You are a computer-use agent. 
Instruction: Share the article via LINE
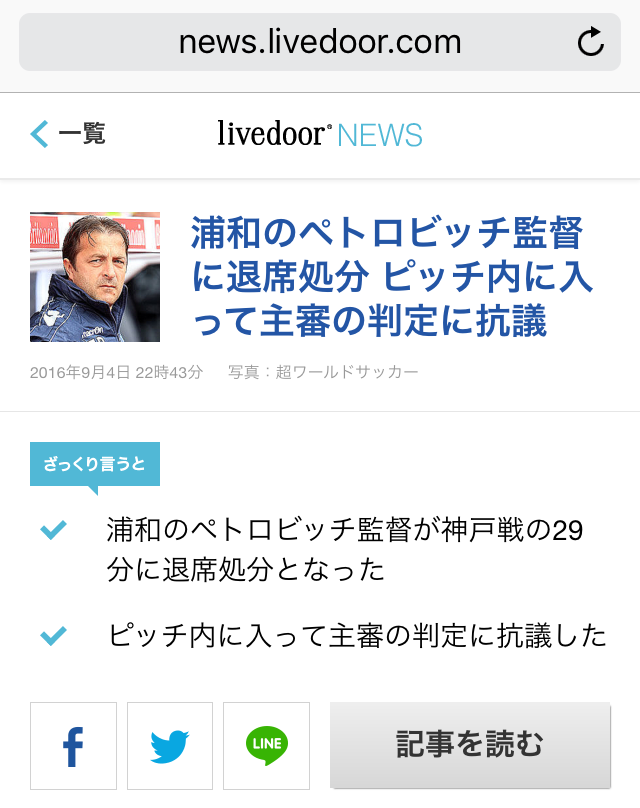[x=266, y=746]
